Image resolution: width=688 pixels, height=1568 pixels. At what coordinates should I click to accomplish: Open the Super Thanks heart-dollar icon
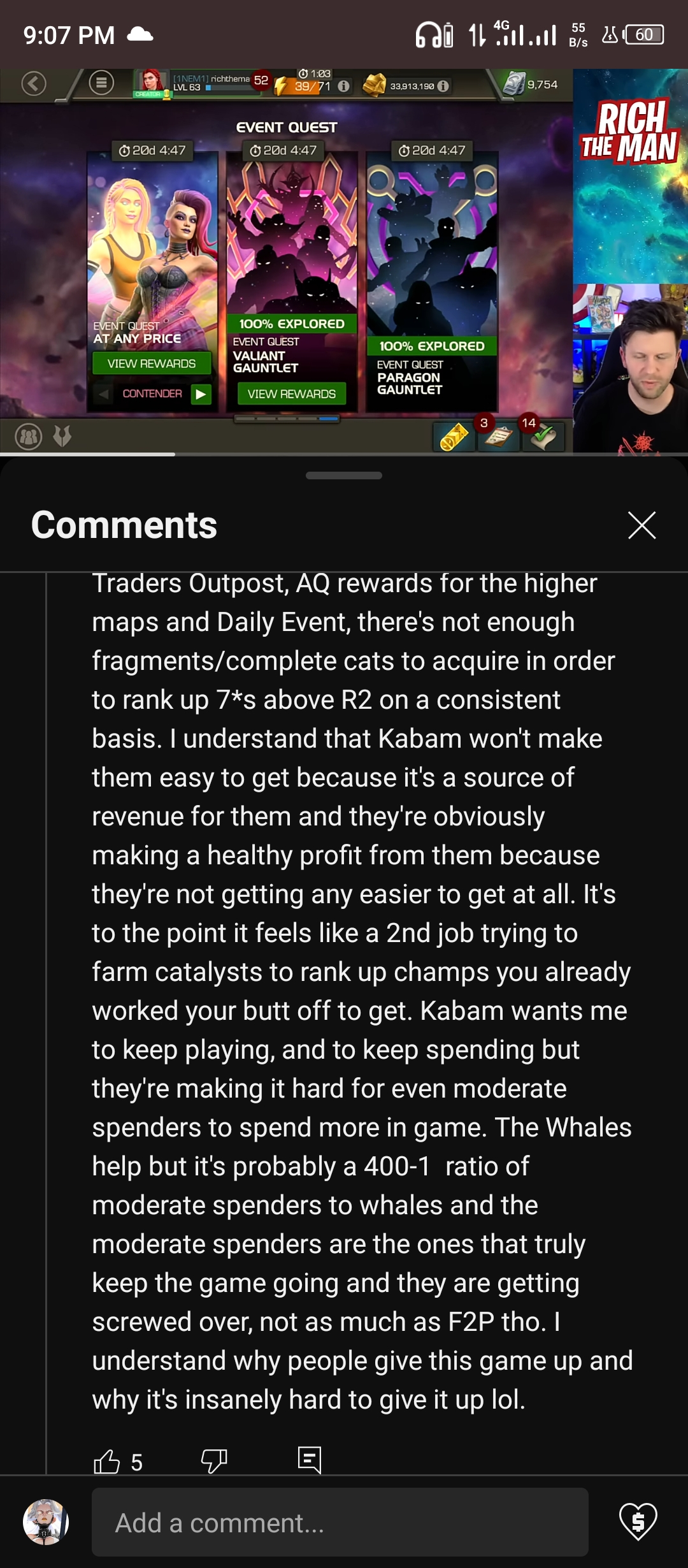(638, 1521)
